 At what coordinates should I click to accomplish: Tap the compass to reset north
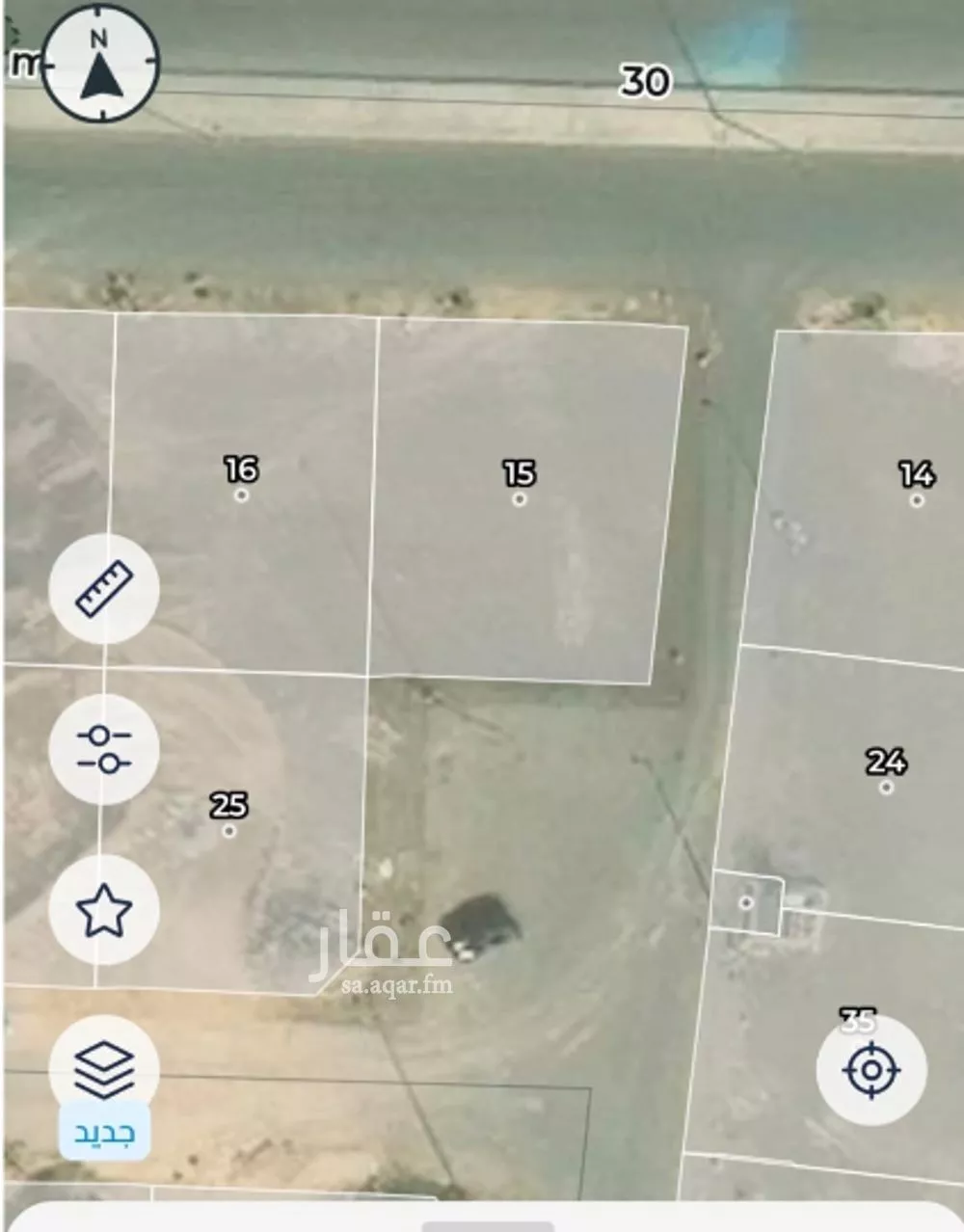(x=101, y=66)
